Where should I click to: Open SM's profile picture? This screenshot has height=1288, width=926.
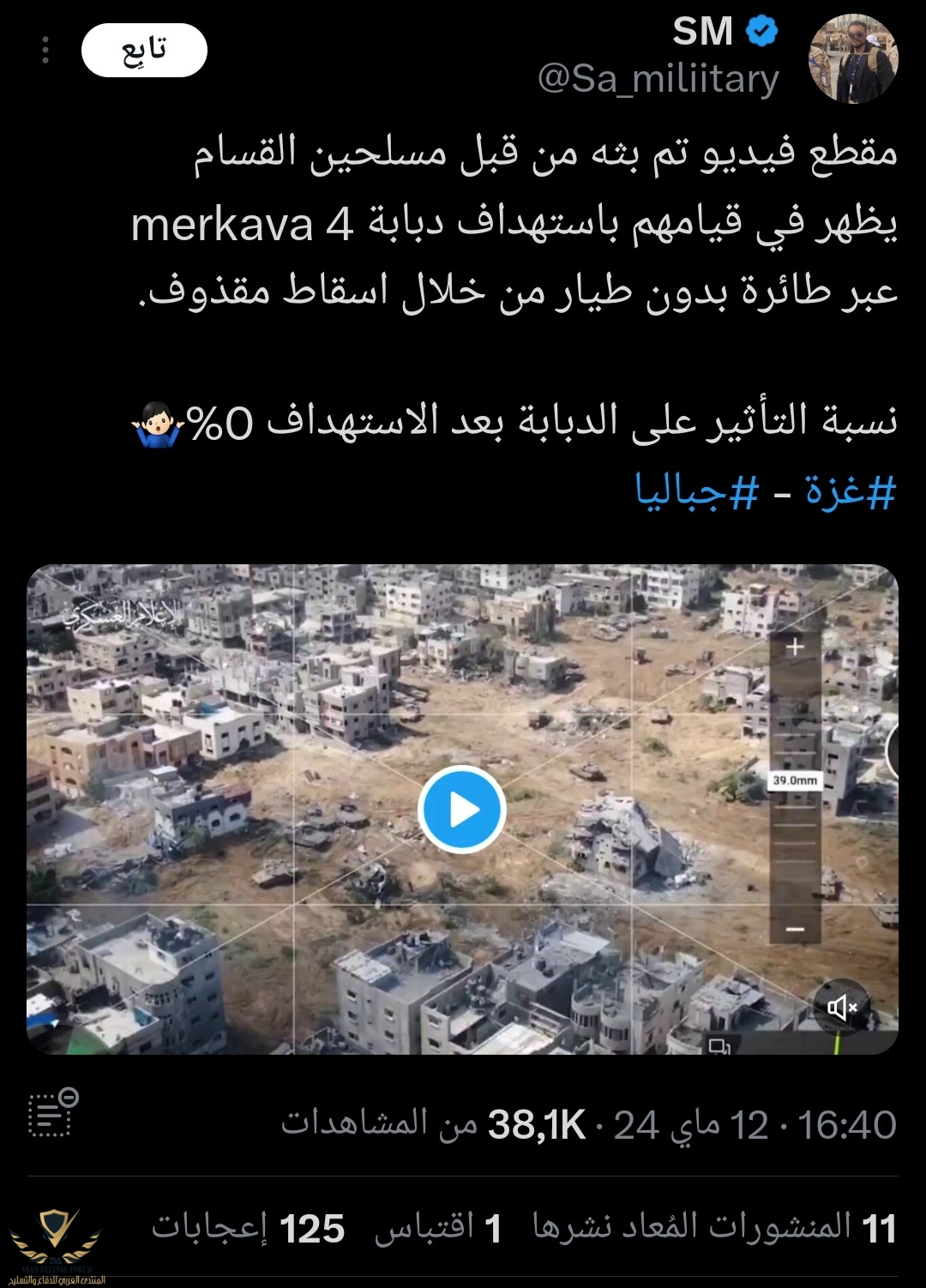tap(853, 58)
